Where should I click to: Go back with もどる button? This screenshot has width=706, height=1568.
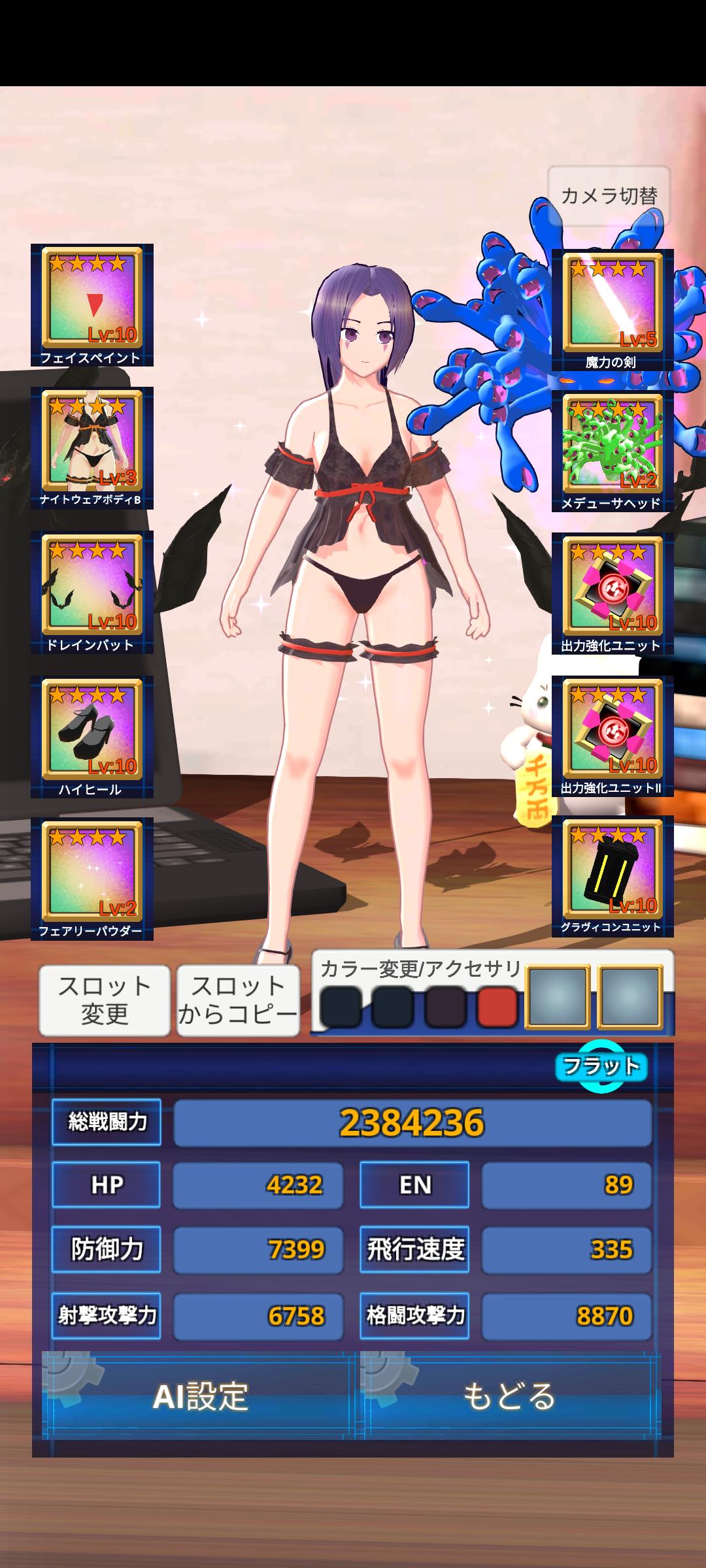[x=510, y=1396]
